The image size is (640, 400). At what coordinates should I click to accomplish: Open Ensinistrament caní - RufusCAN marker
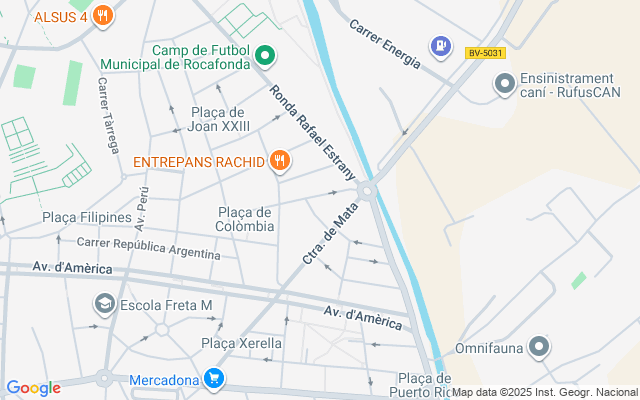503,86
